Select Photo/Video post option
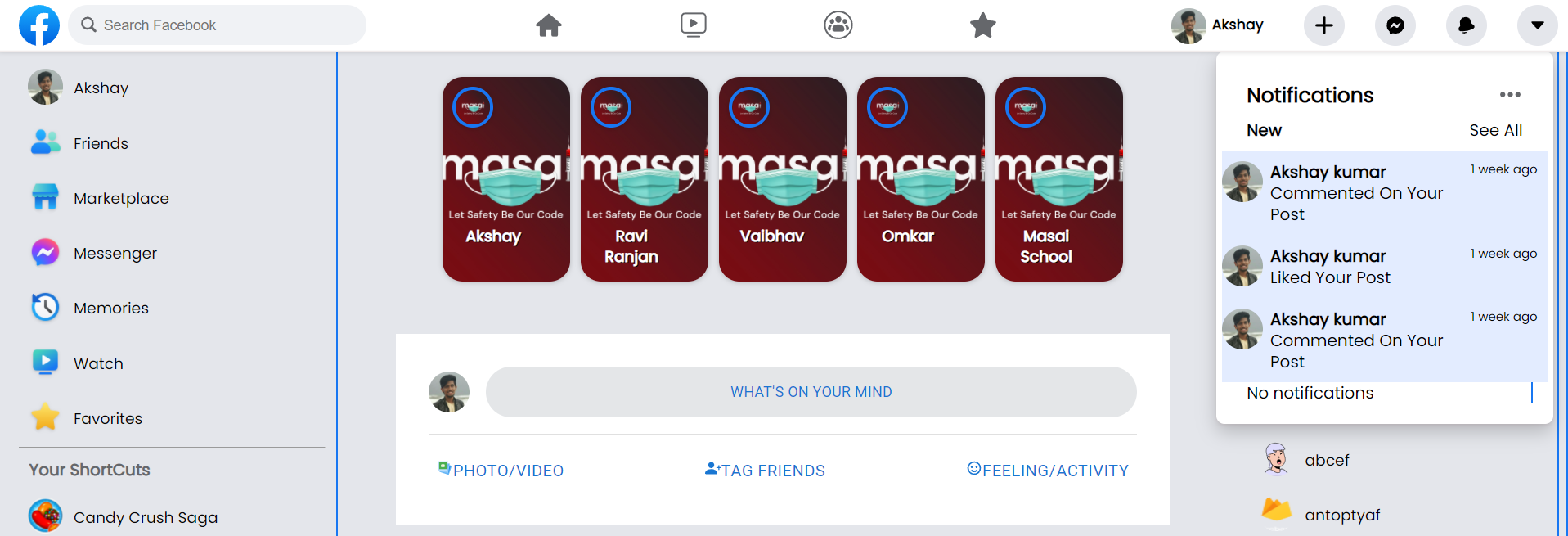 pos(501,471)
